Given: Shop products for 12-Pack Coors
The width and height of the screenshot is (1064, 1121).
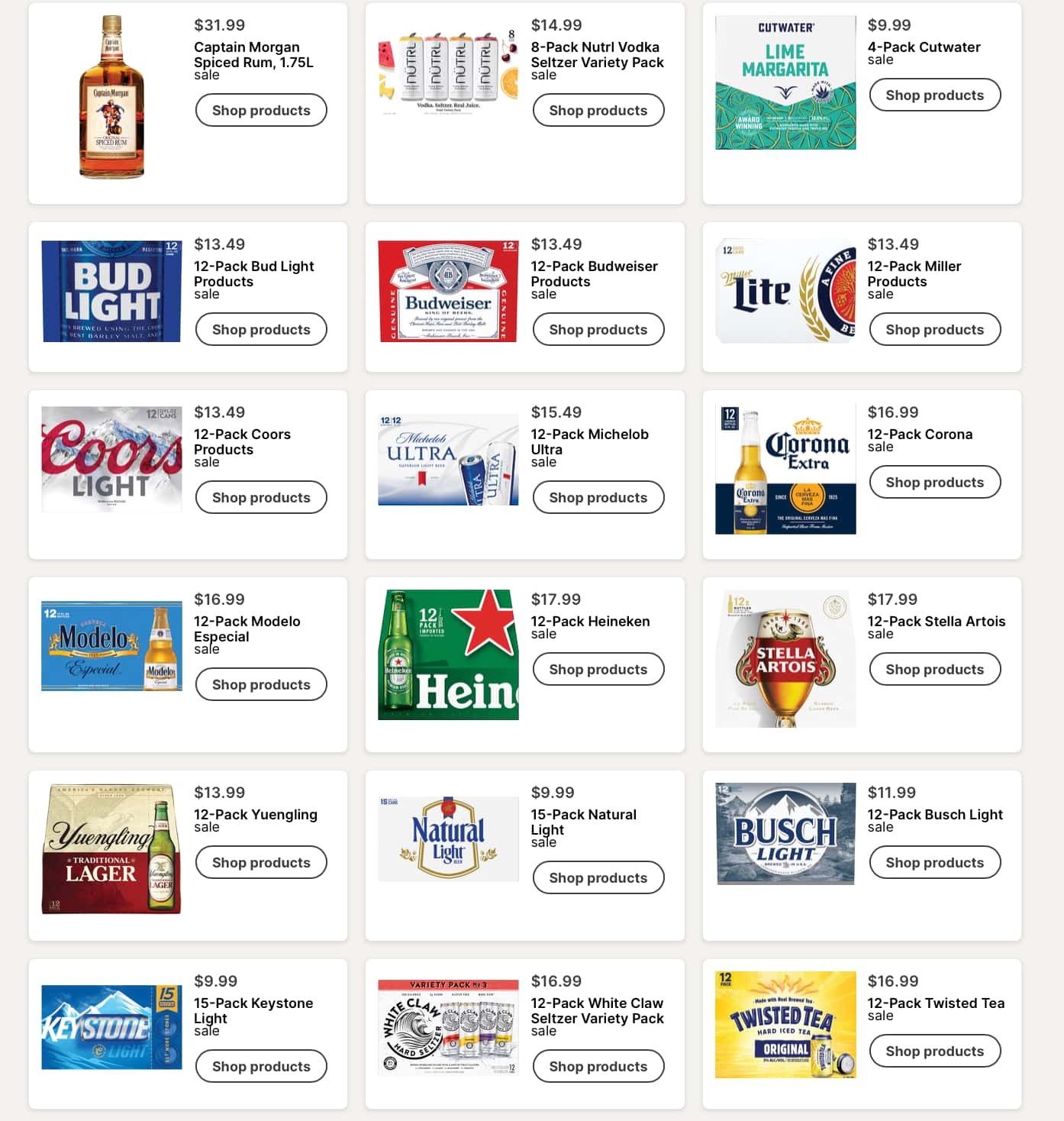Looking at the screenshot, I should 261,497.
